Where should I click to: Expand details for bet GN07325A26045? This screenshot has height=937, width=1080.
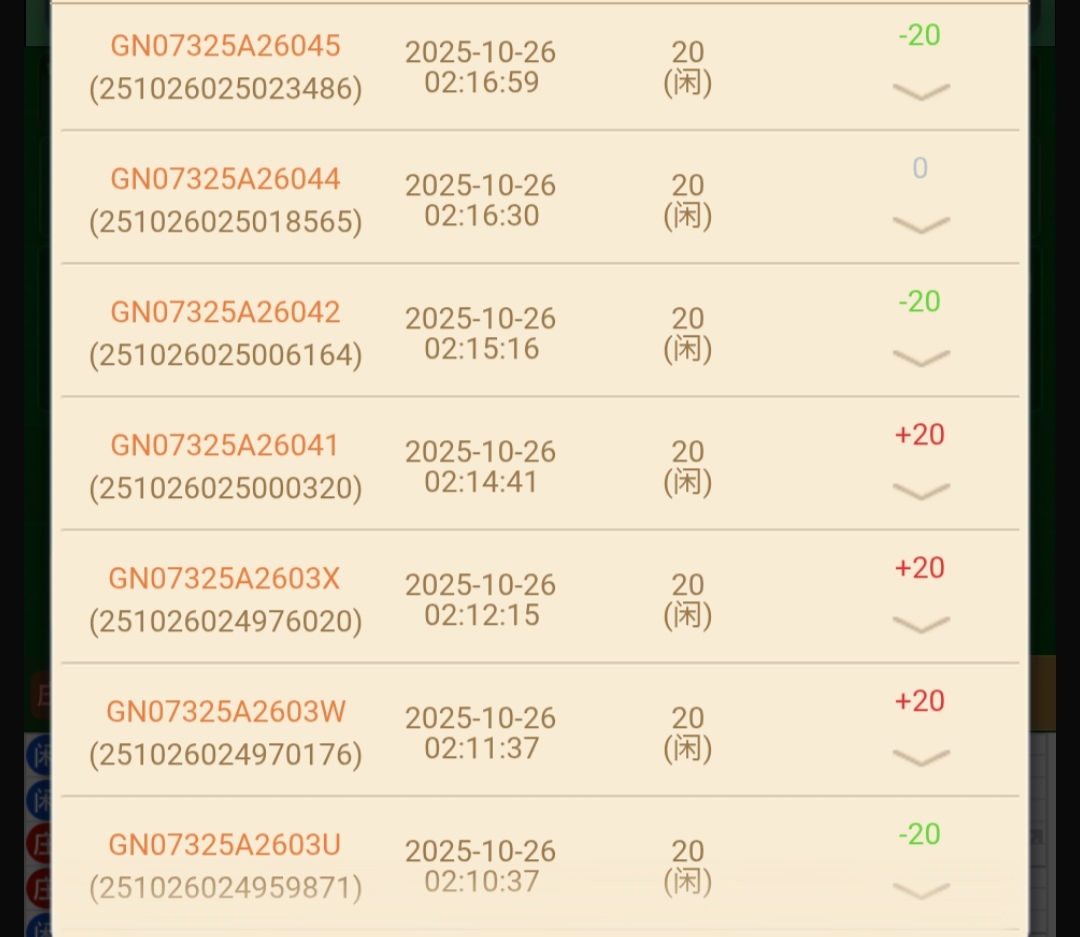click(920, 92)
